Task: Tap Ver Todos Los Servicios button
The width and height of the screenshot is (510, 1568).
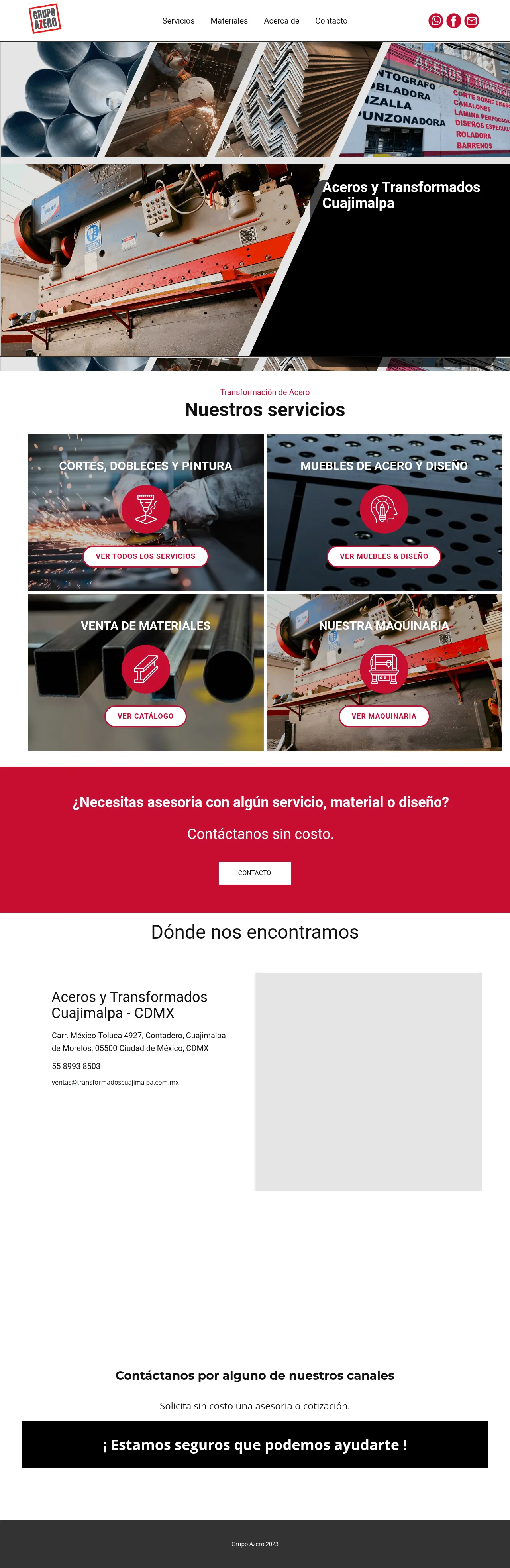Action: [145, 556]
